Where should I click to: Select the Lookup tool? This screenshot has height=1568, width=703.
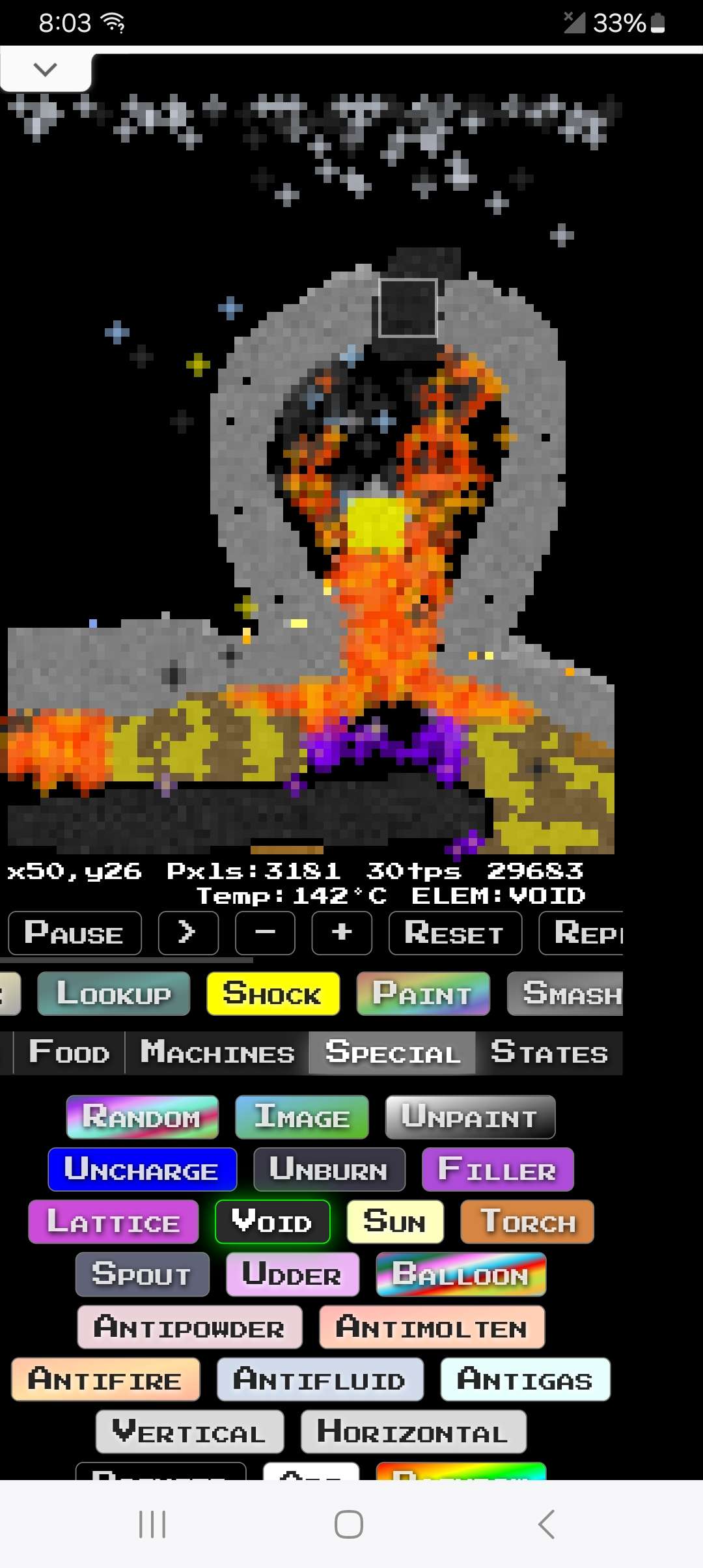pyautogui.click(x=113, y=994)
